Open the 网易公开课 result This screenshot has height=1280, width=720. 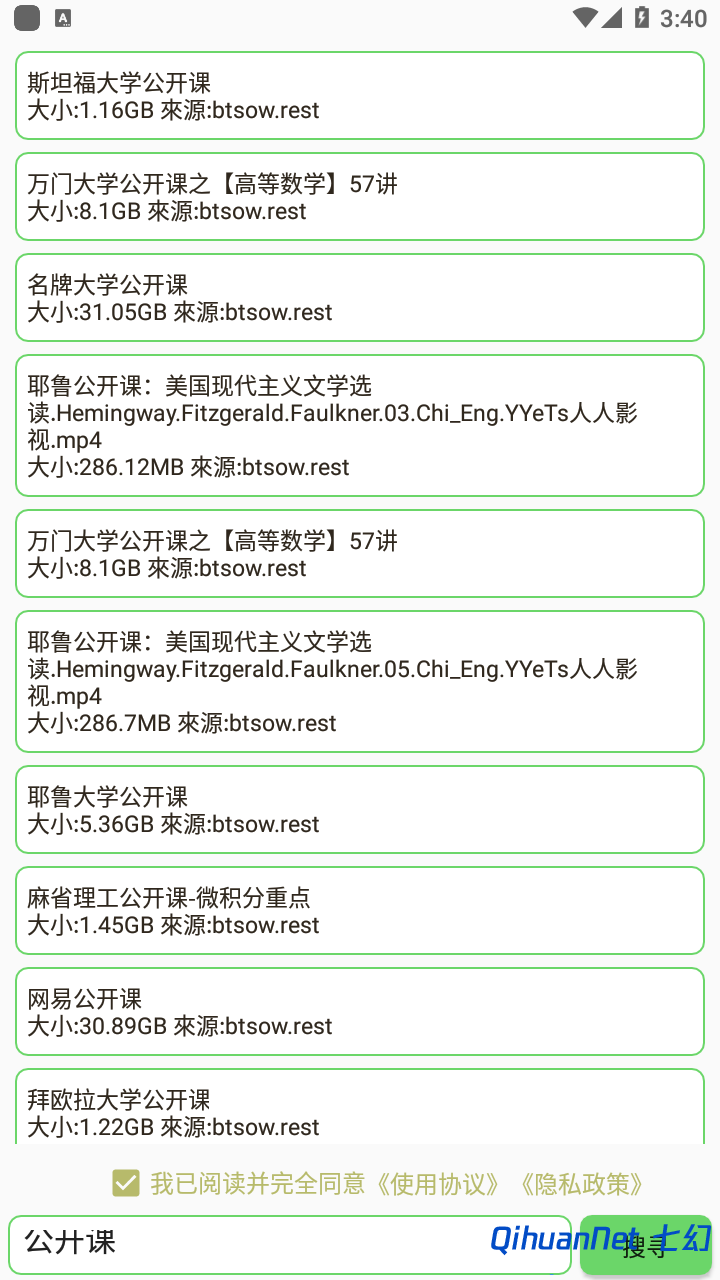click(x=360, y=1011)
